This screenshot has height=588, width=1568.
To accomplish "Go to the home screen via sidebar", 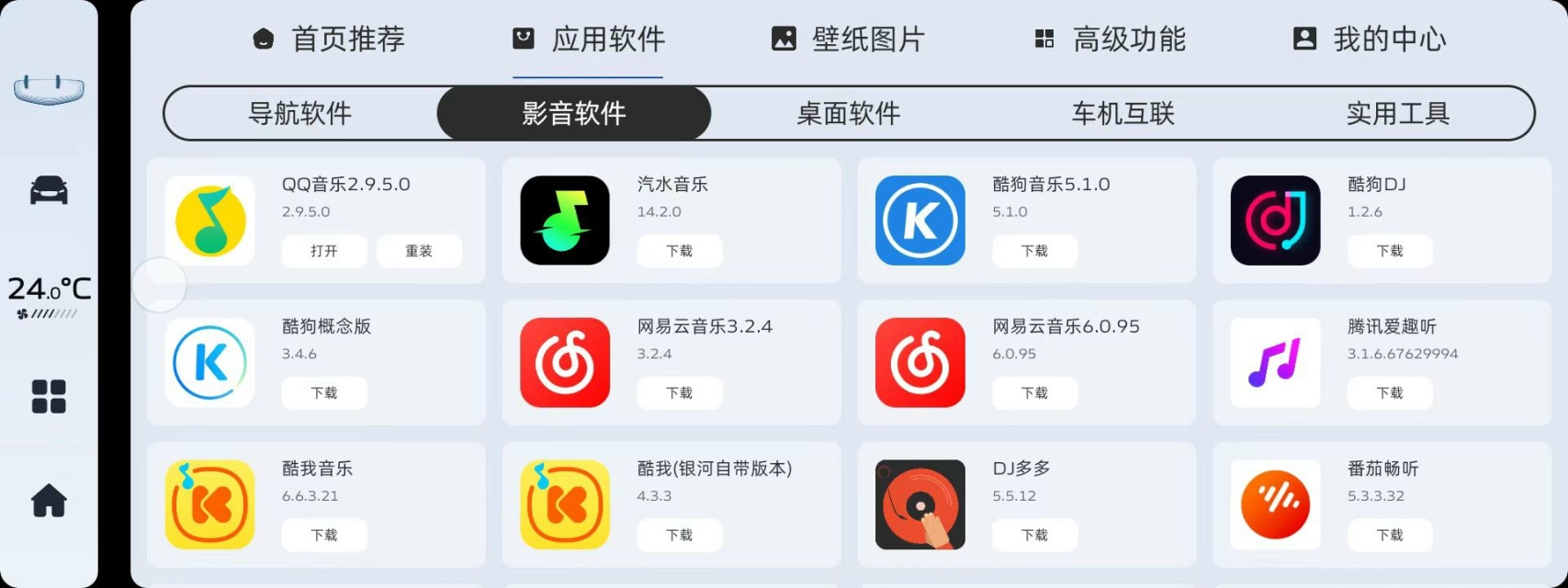I will [49, 501].
